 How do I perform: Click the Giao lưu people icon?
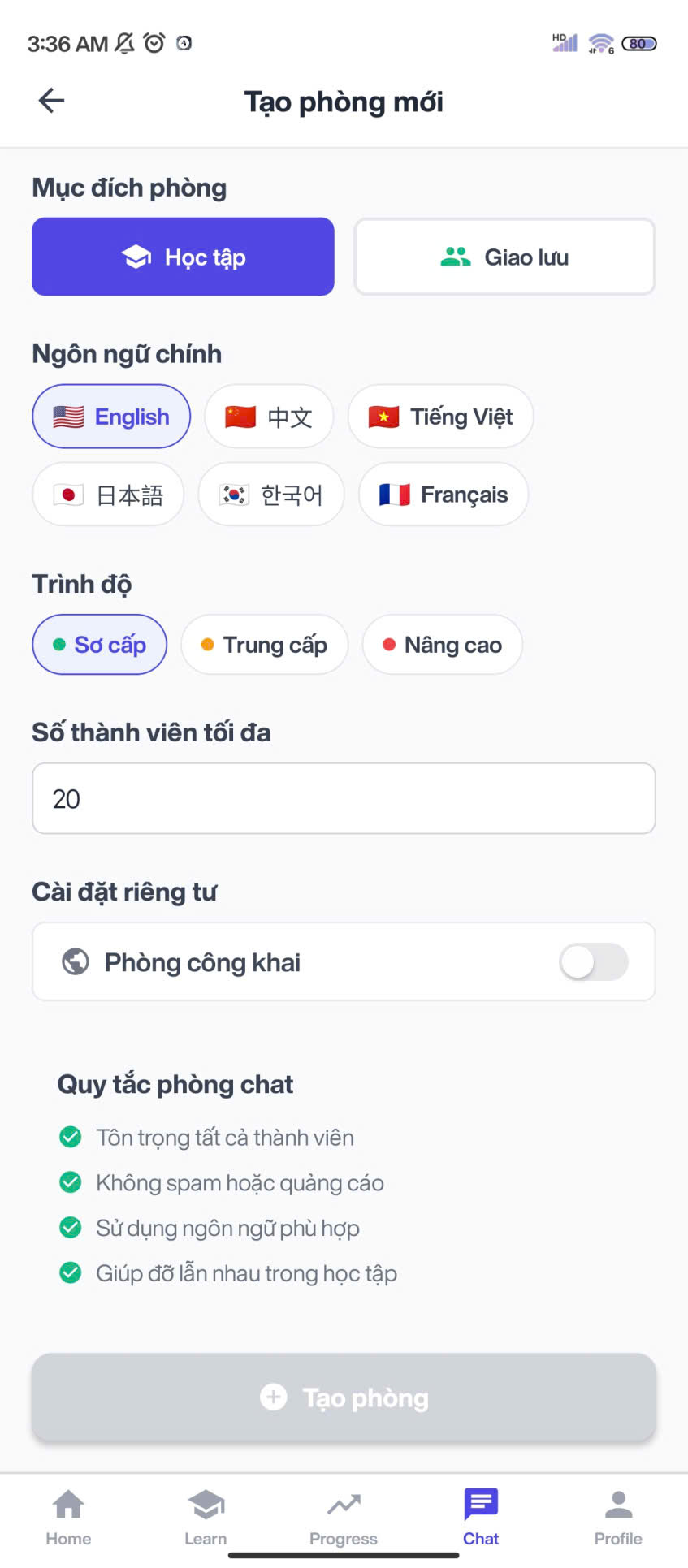(456, 256)
